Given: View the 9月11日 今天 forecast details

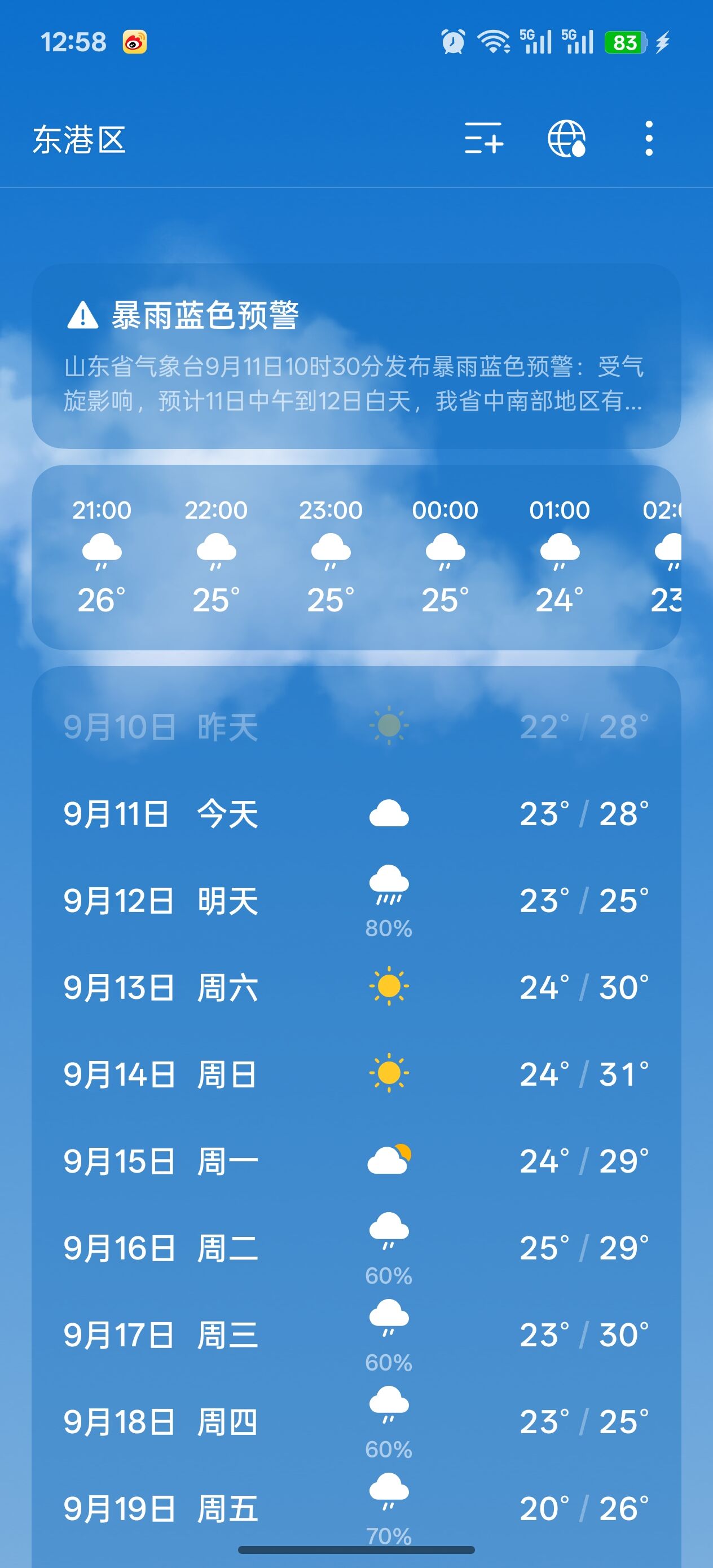Looking at the screenshot, I should pyautogui.click(x=356, y=814).
